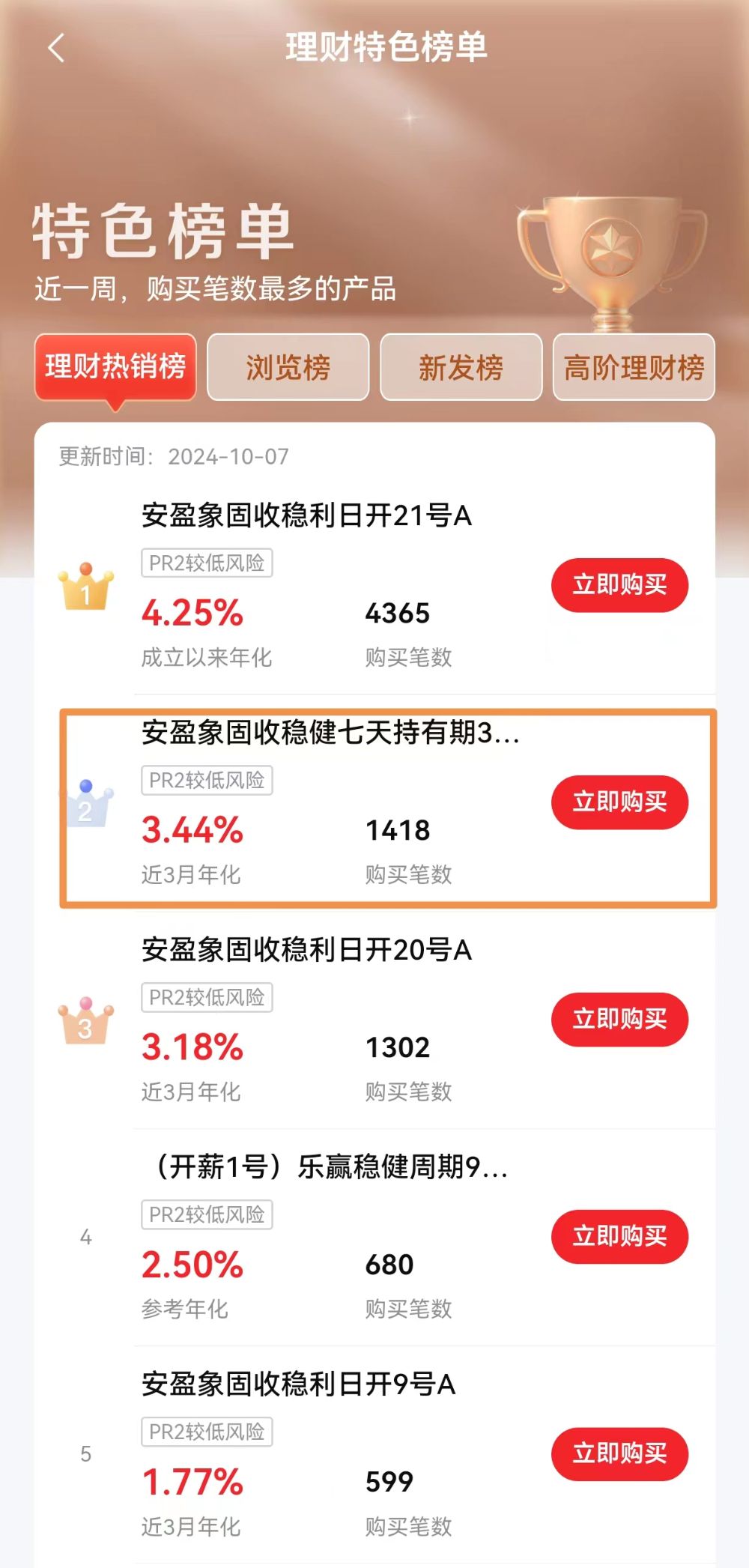
Task: Click the PR2较低风险 tag on rank 1 product
Action: [x=207, y=564]
